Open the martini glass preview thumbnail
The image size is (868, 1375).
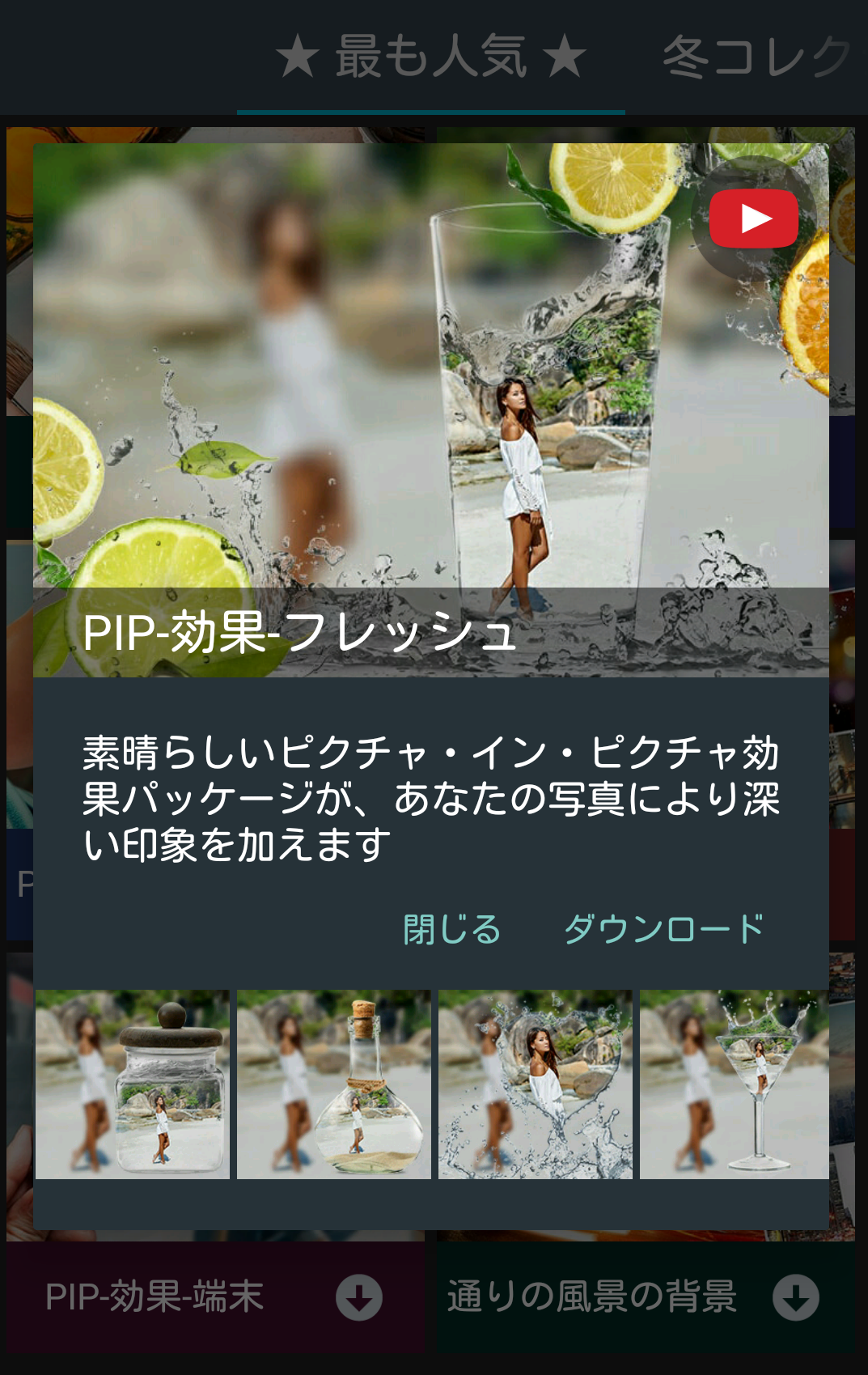pos(734,1084)
